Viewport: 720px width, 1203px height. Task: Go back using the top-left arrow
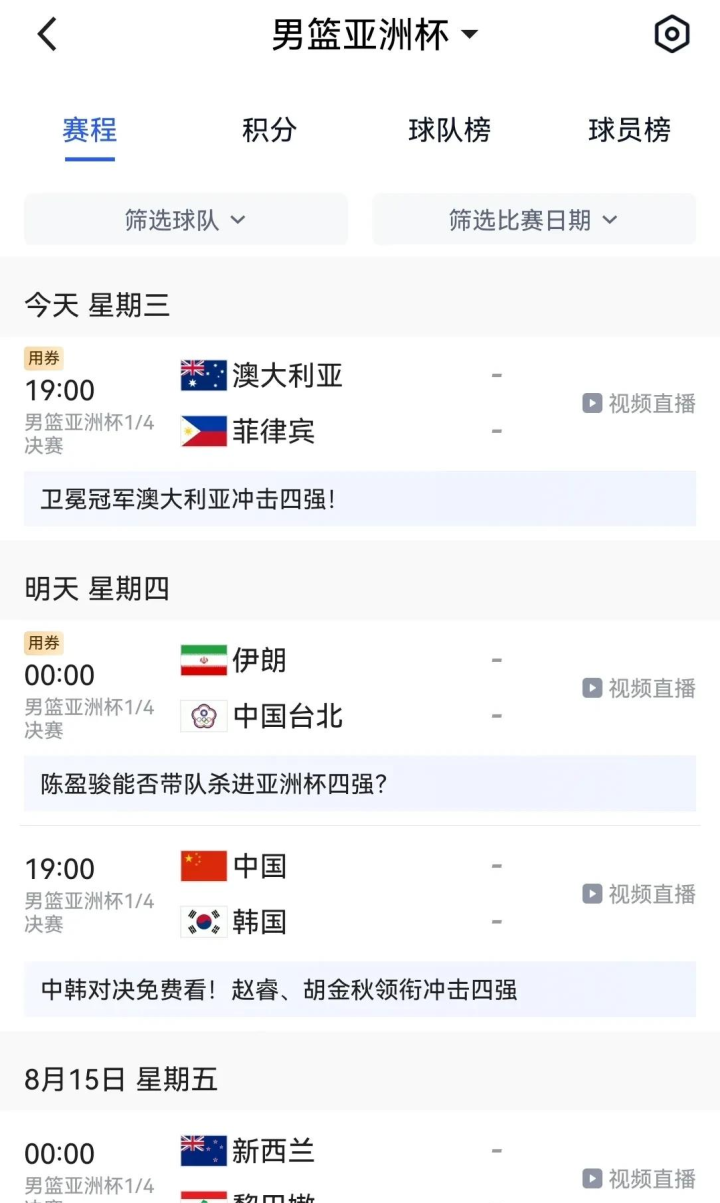point(47,34)
